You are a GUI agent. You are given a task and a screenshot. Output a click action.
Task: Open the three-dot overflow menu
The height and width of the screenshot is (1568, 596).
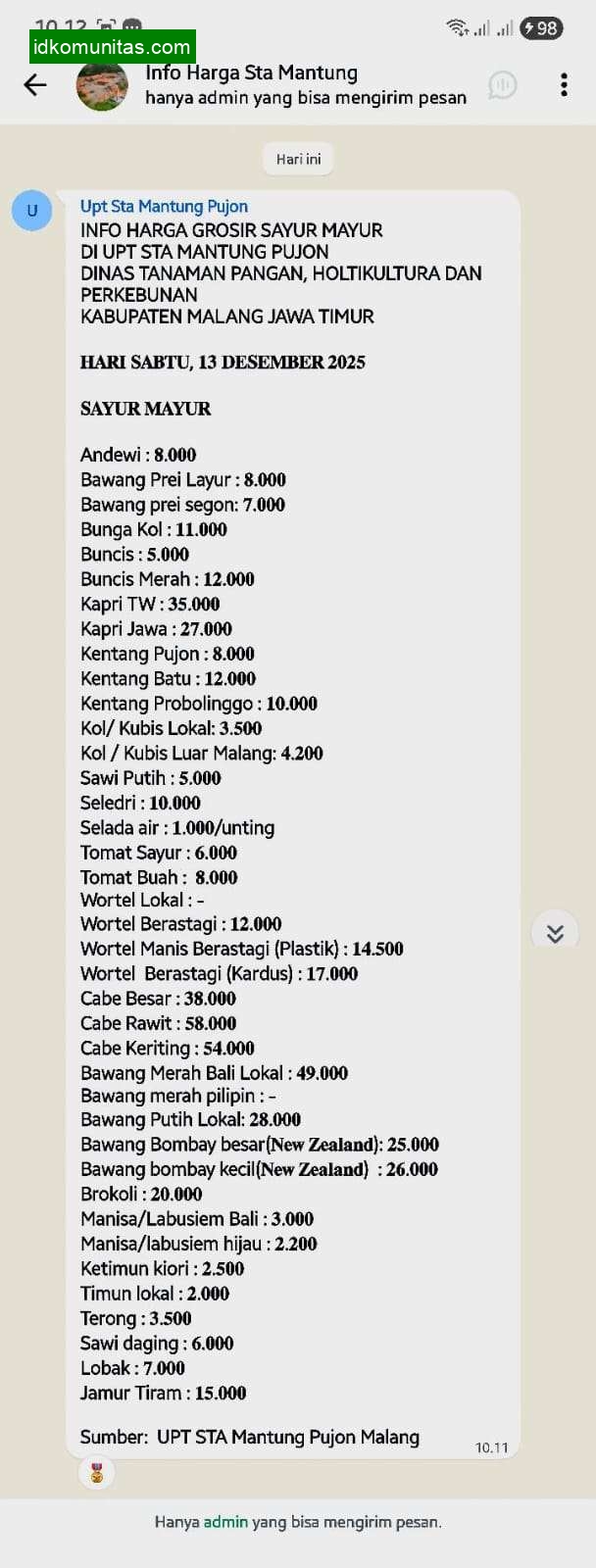click(x=564, y=84)
